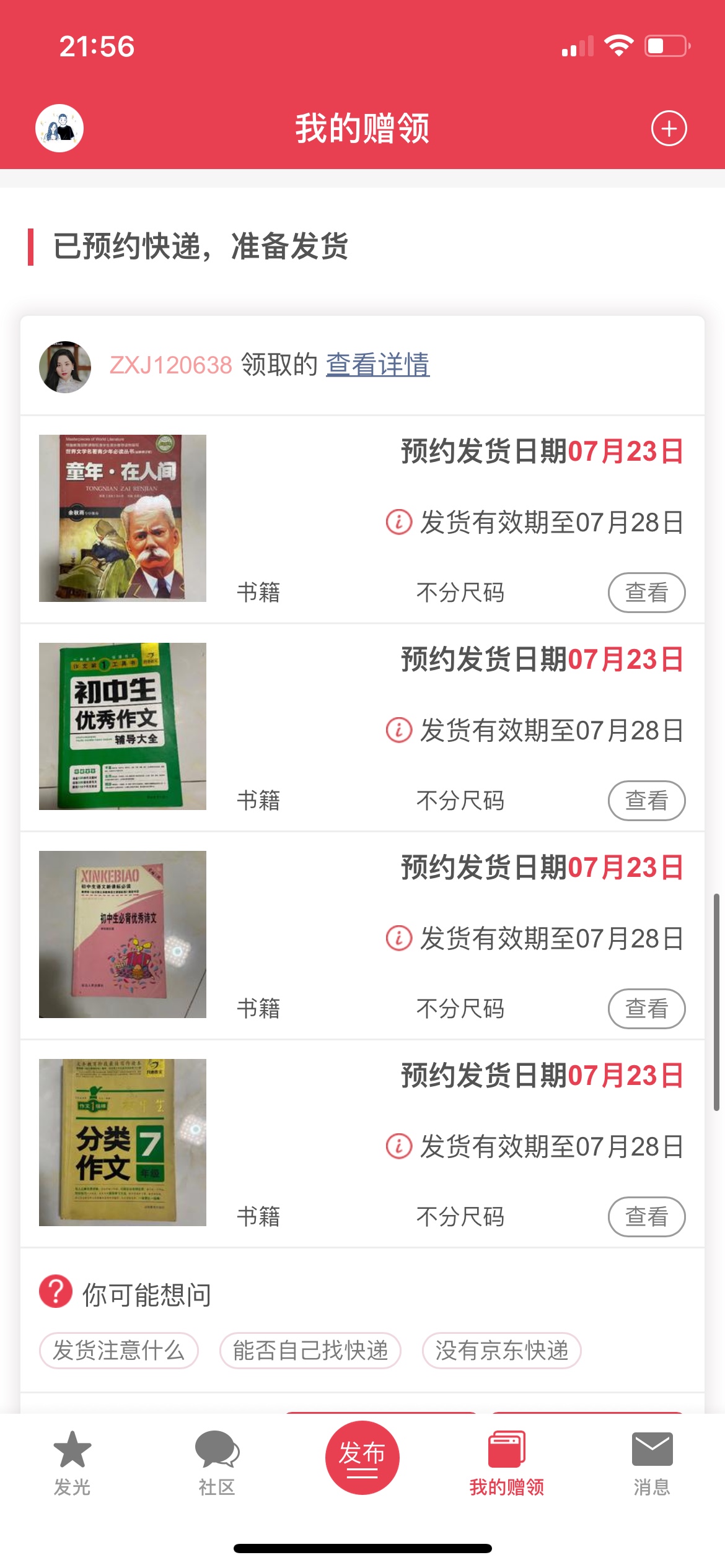Switch to the 发光 tab
The image size is (725, 1568).
[x=72, y=1461]
